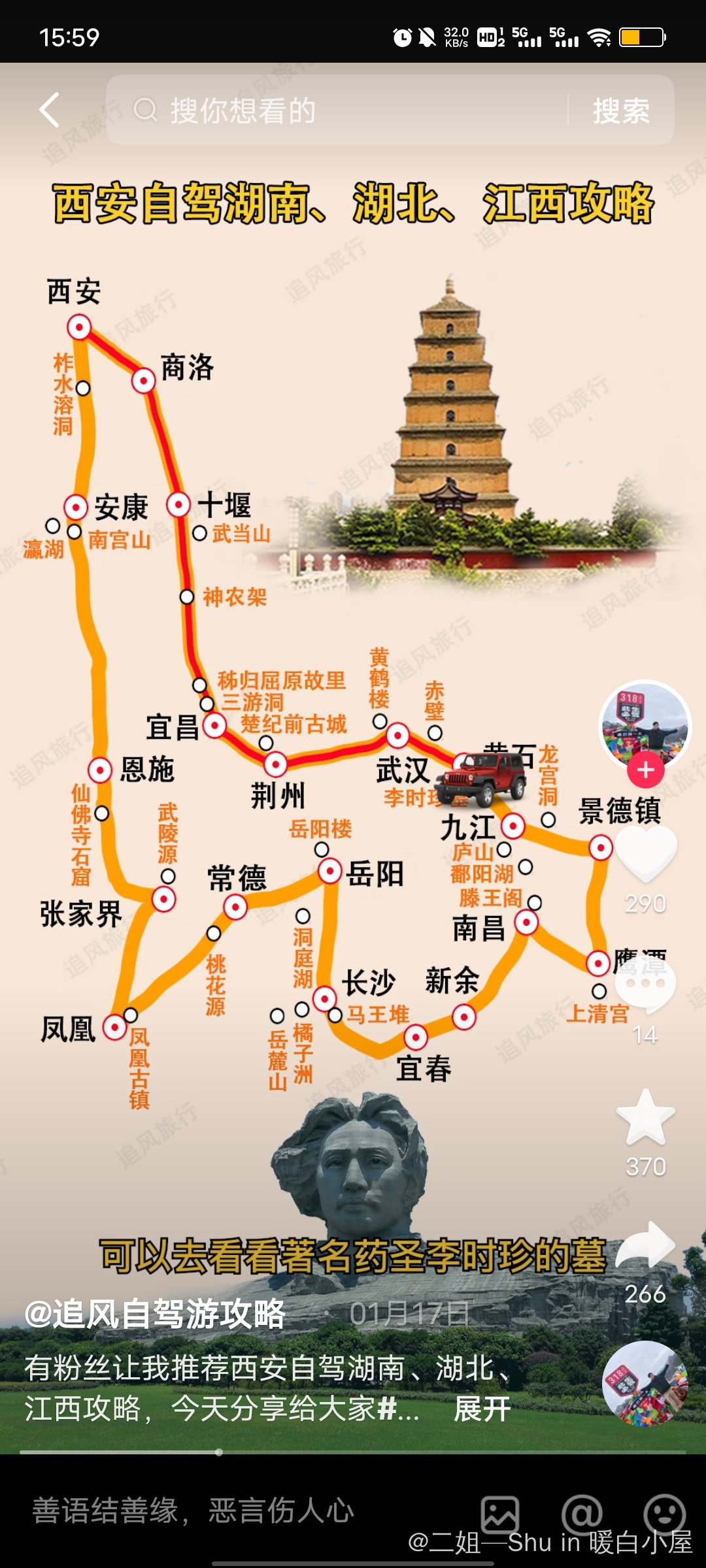Screen dimensions: 706x1568
Task: Mention someone with the @ icon
Action: tap(582, 1514)
